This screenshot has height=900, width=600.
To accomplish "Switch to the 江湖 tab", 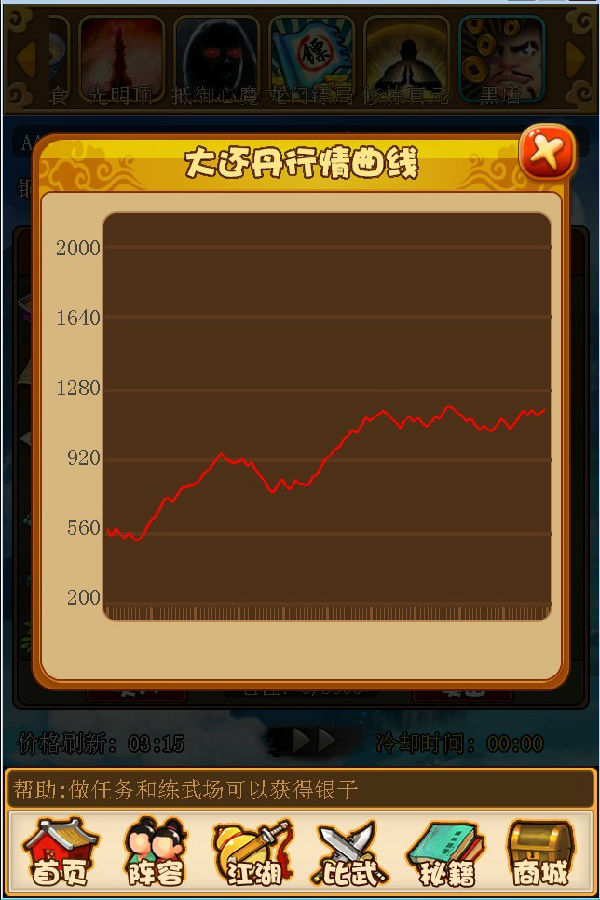I will point(252,851).
